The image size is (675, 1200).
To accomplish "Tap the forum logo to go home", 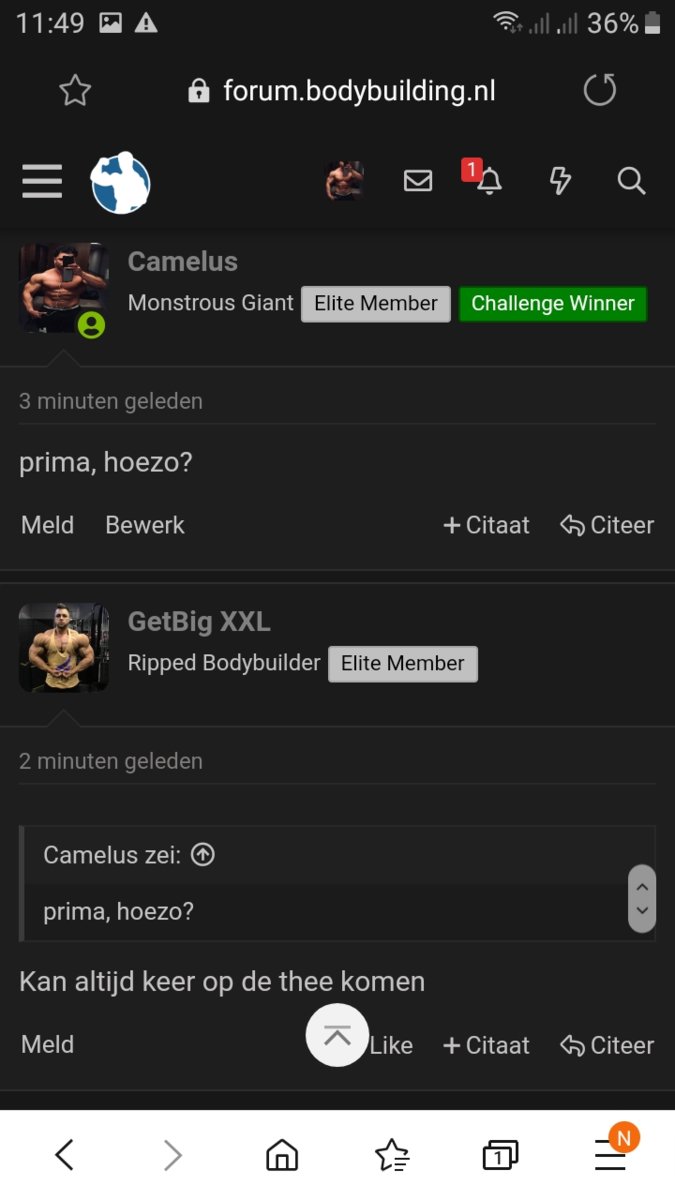I will (120, 183).
